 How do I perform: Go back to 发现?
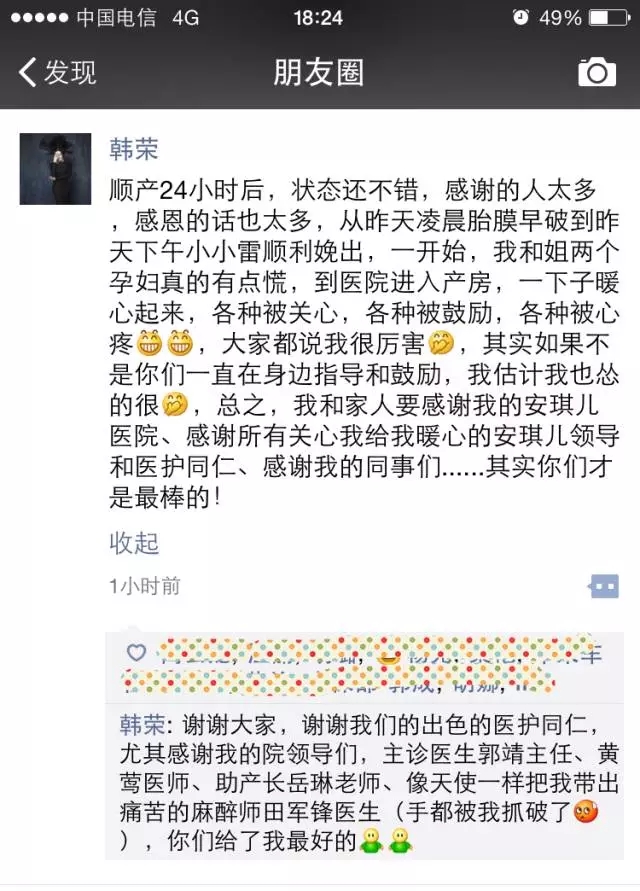pyautogui.click(x=58, y=72)
